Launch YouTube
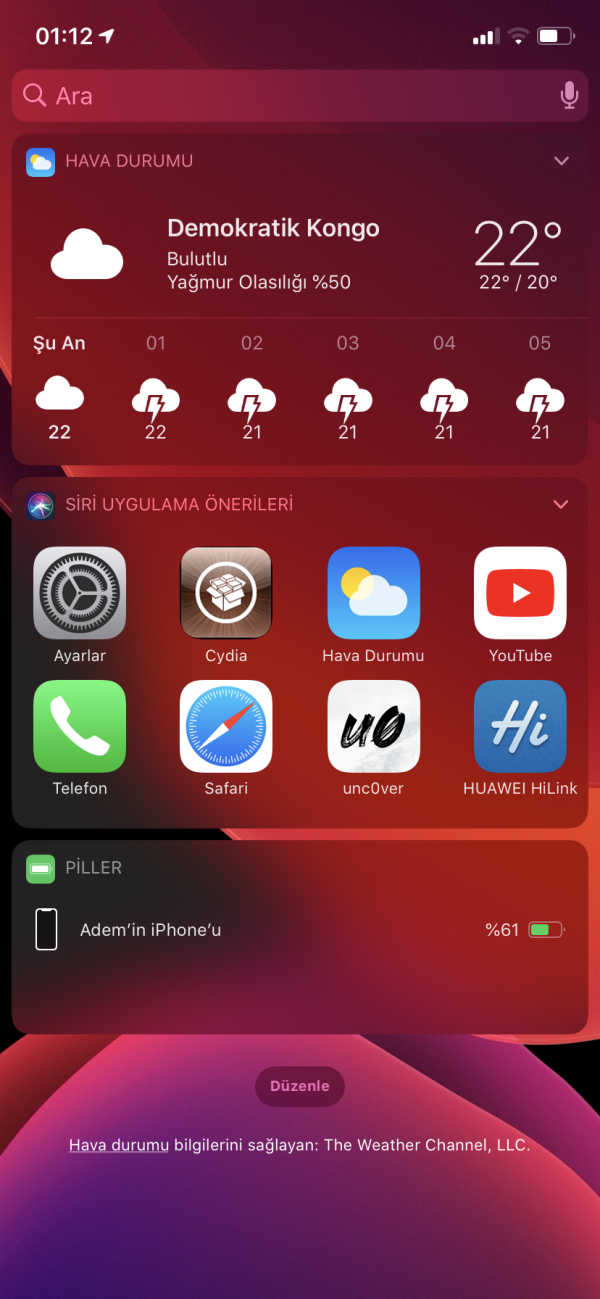 (520, 593)
